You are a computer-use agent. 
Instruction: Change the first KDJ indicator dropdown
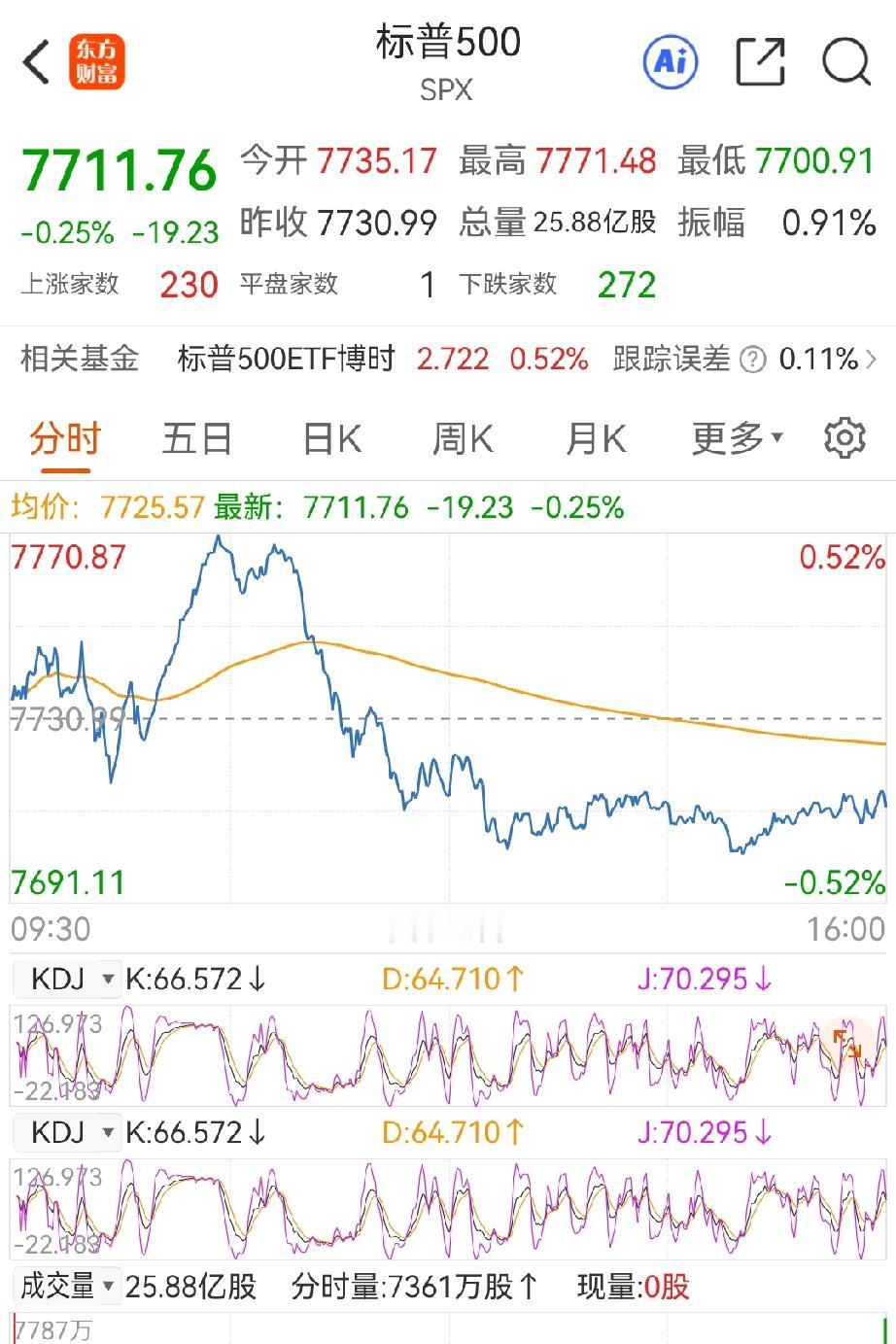[67, 979]
